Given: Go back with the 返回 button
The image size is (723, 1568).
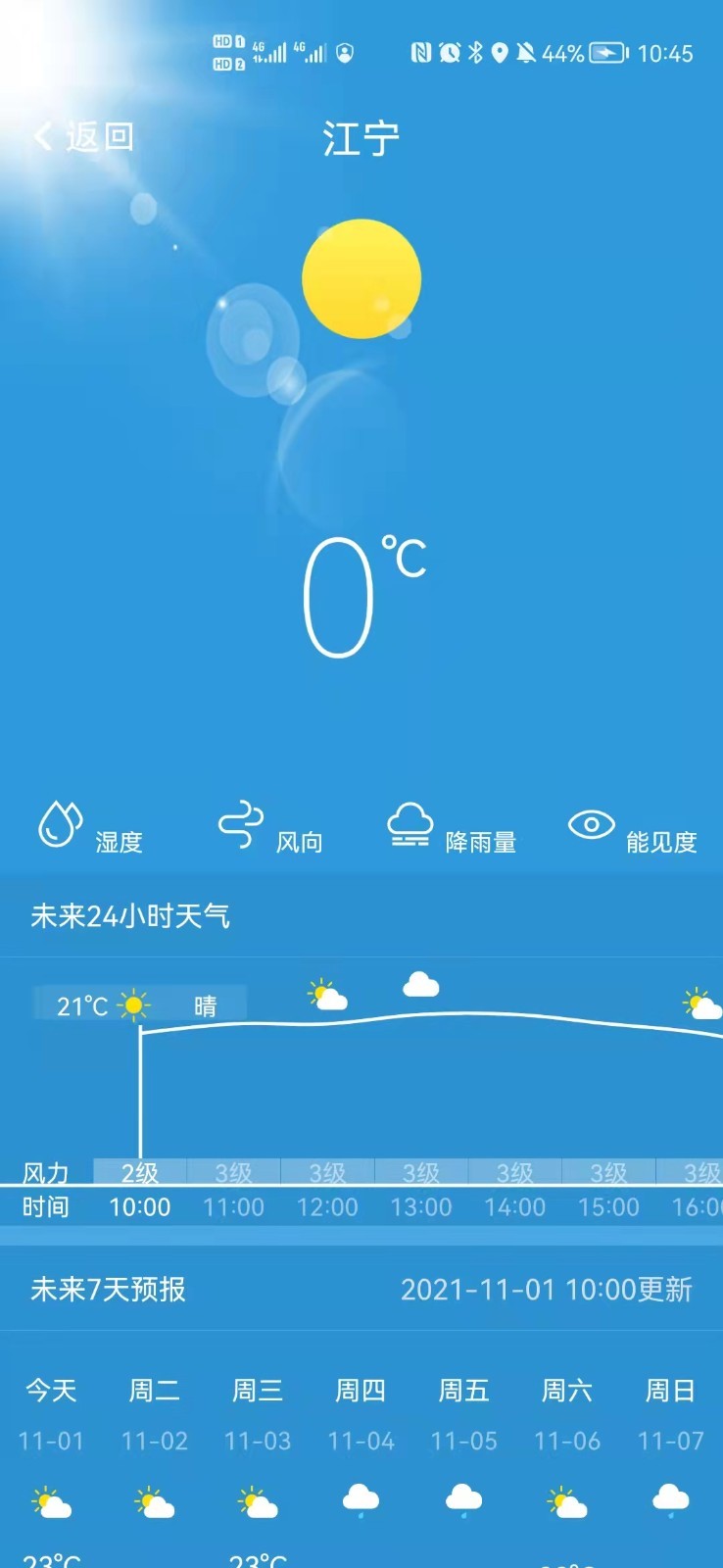Looking at the screenshot, I should (84, 136).
